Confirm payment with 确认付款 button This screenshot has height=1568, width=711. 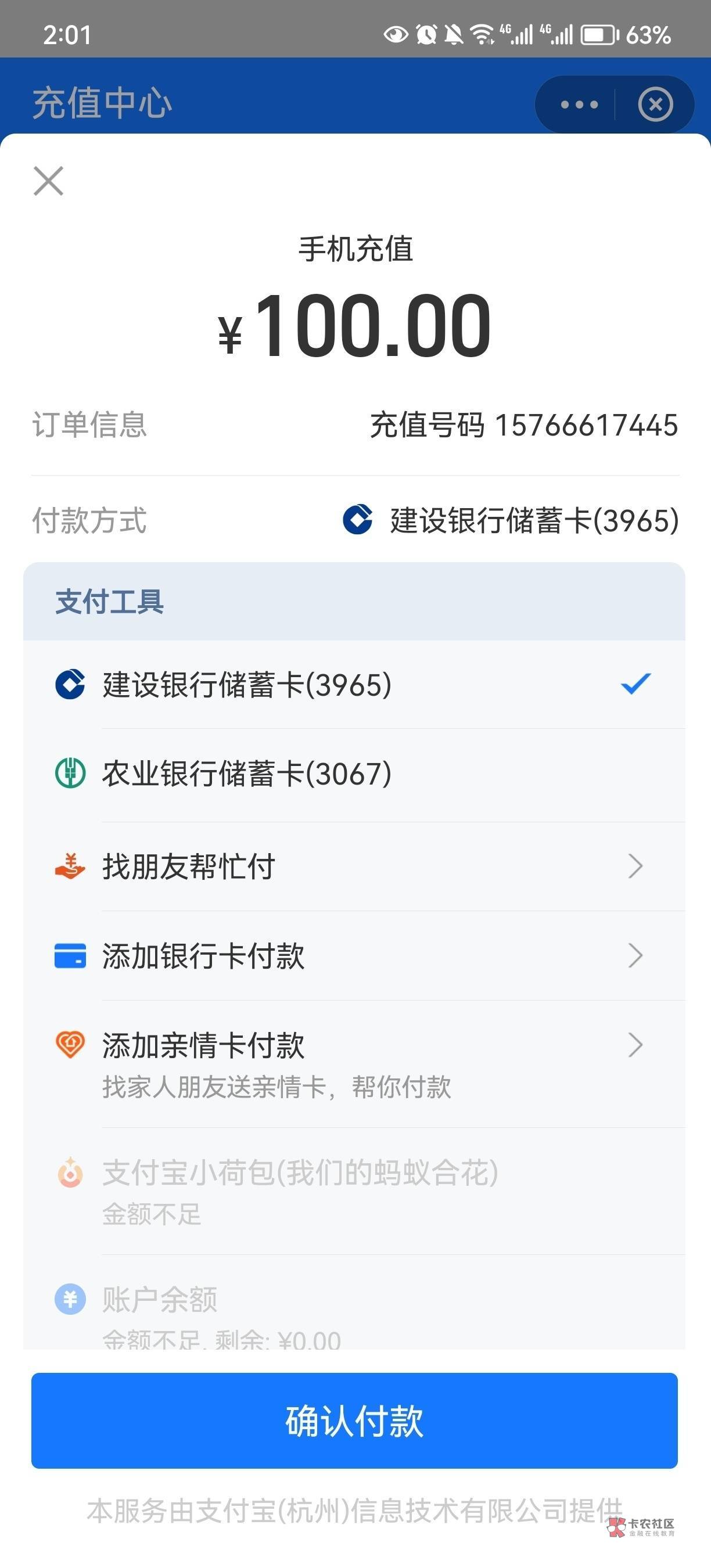(x=354, y=1420)
